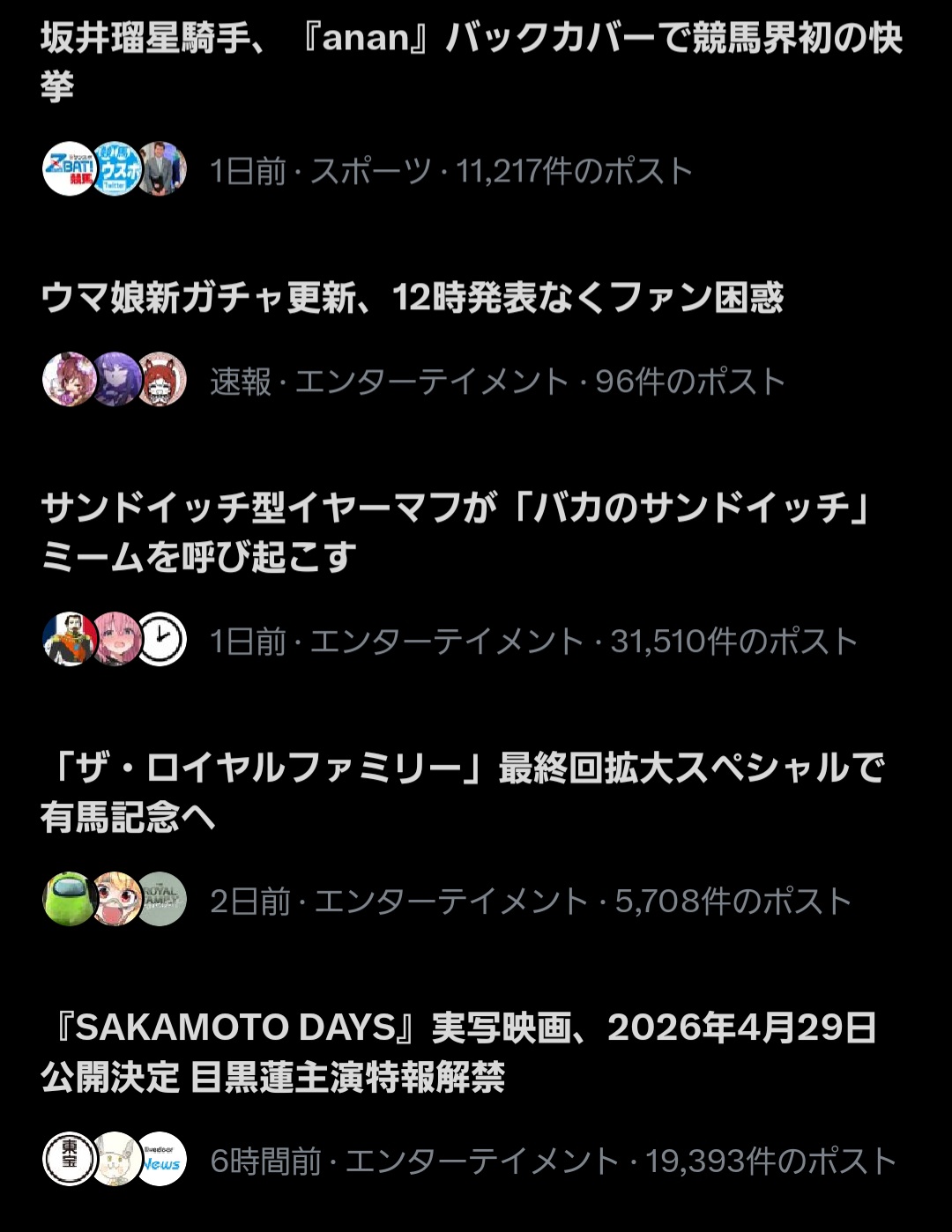Select the SAKAMOTO DAYS 実写映画 story

pos(458,1051)
